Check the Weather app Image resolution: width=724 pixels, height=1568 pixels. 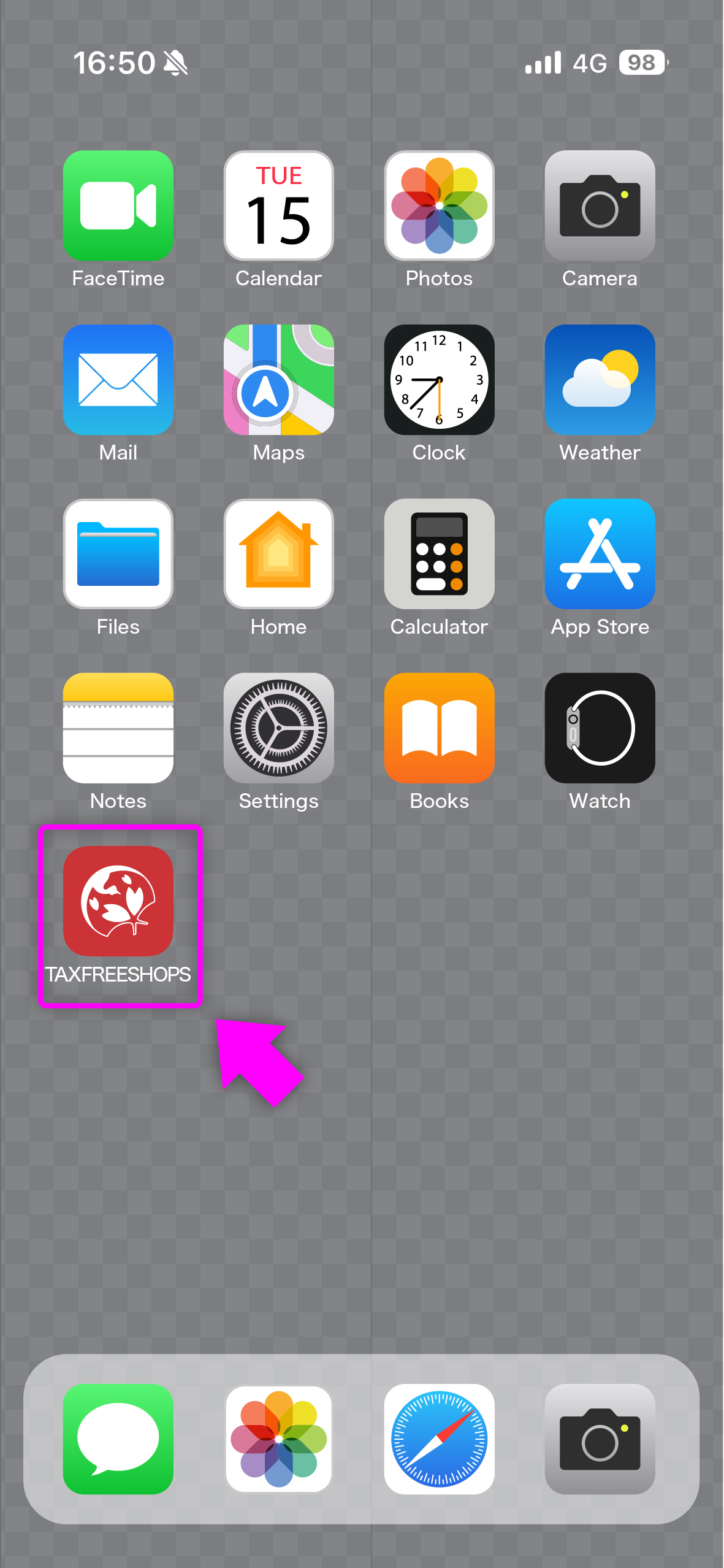coord(600,380)
